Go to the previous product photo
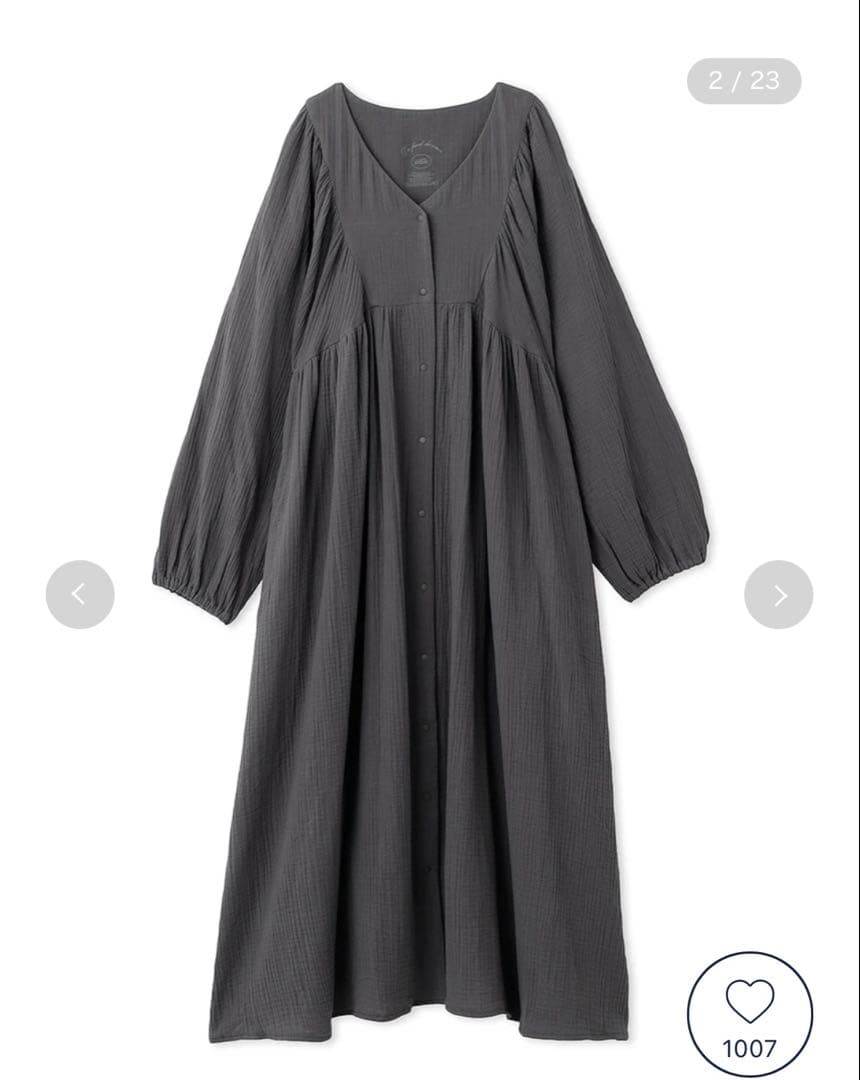The height and width of the screenshot is (1080, 860). 80,595
